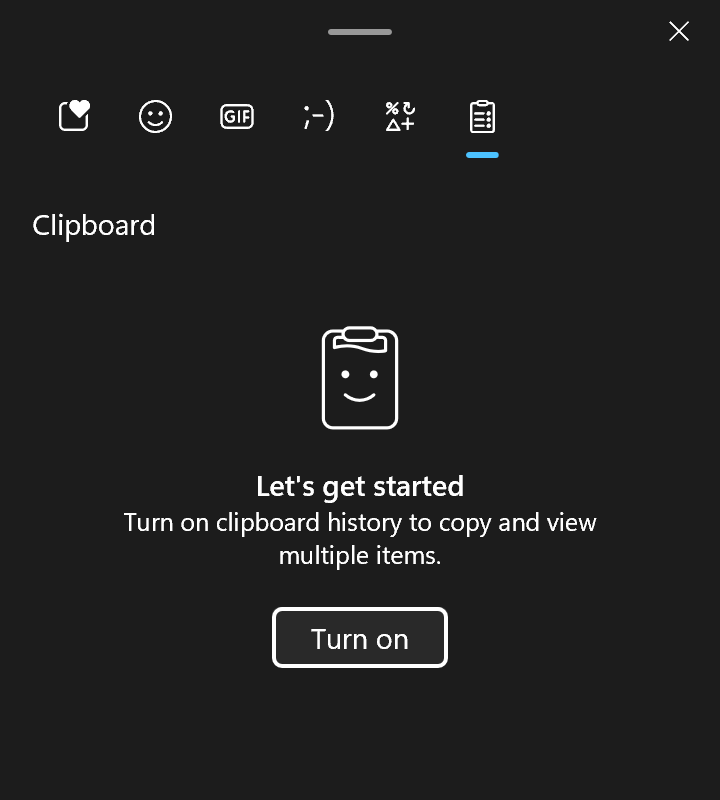Viewport: 720px width, 800px height.
Task: Open the emoji tab
Action: [x=155, y=117]
